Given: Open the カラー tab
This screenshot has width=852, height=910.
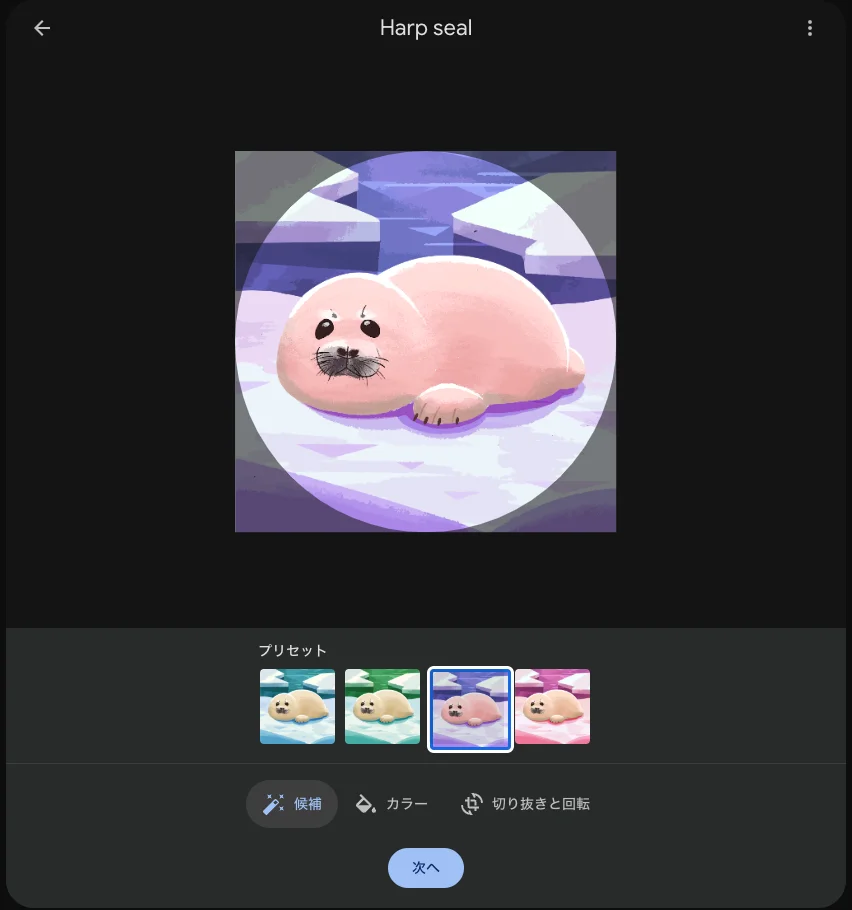Looking at the screenshot, I should 392,804.
